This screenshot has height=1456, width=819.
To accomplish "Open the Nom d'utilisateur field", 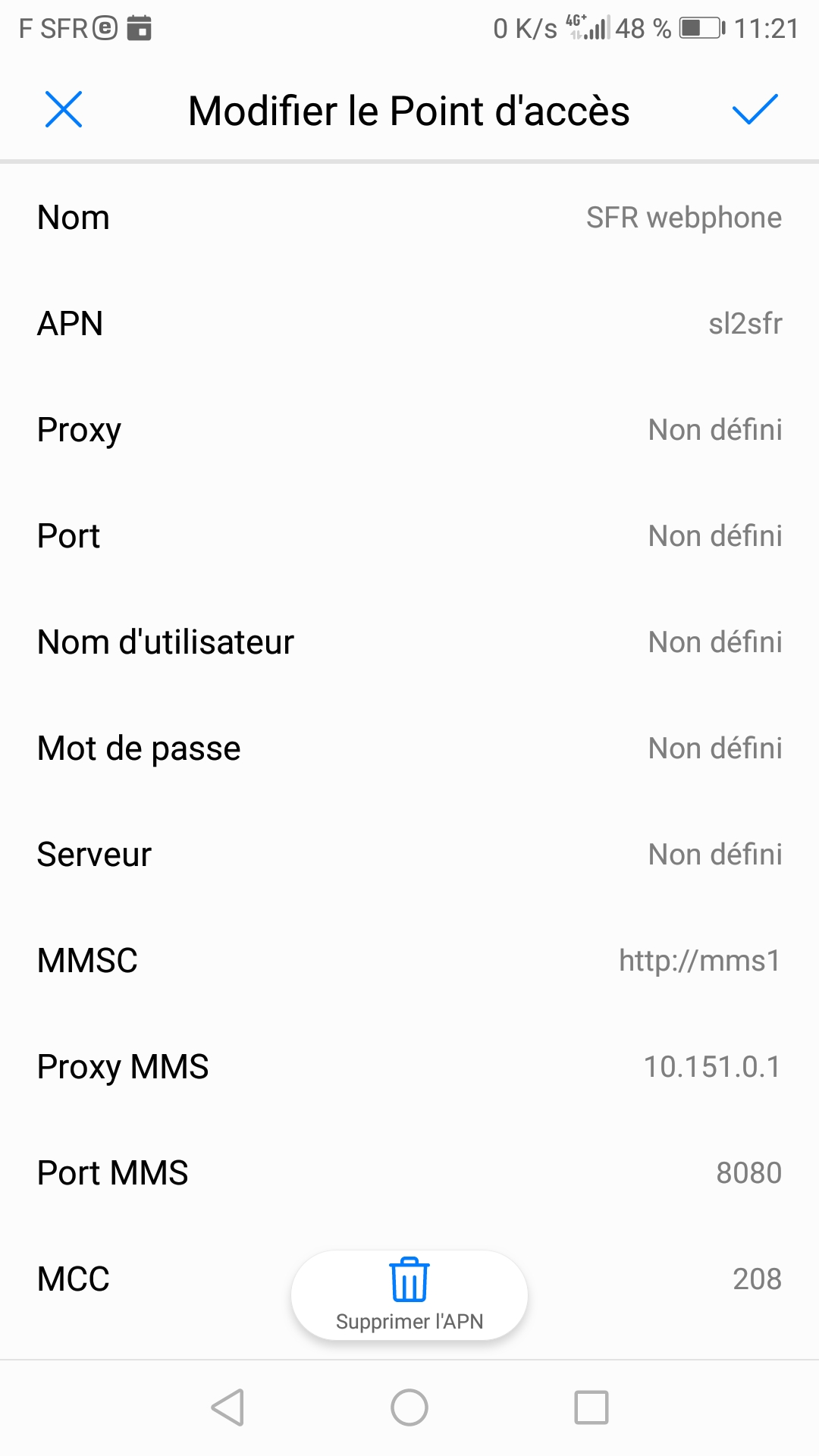I will click(x=409, y=642).
